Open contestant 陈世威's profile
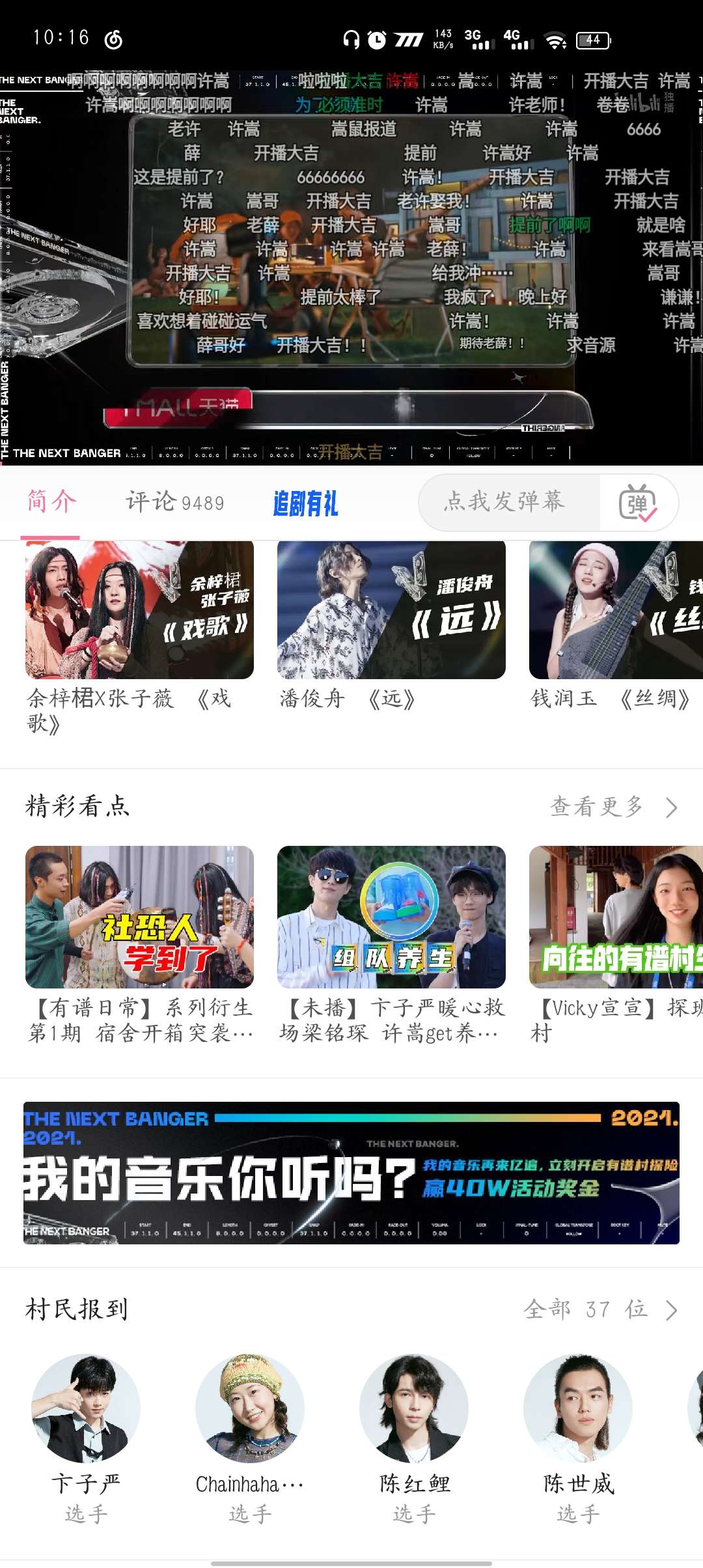Image resolution: width=703 pixels, height=1568 pixels. click(x=578, y=1409)
